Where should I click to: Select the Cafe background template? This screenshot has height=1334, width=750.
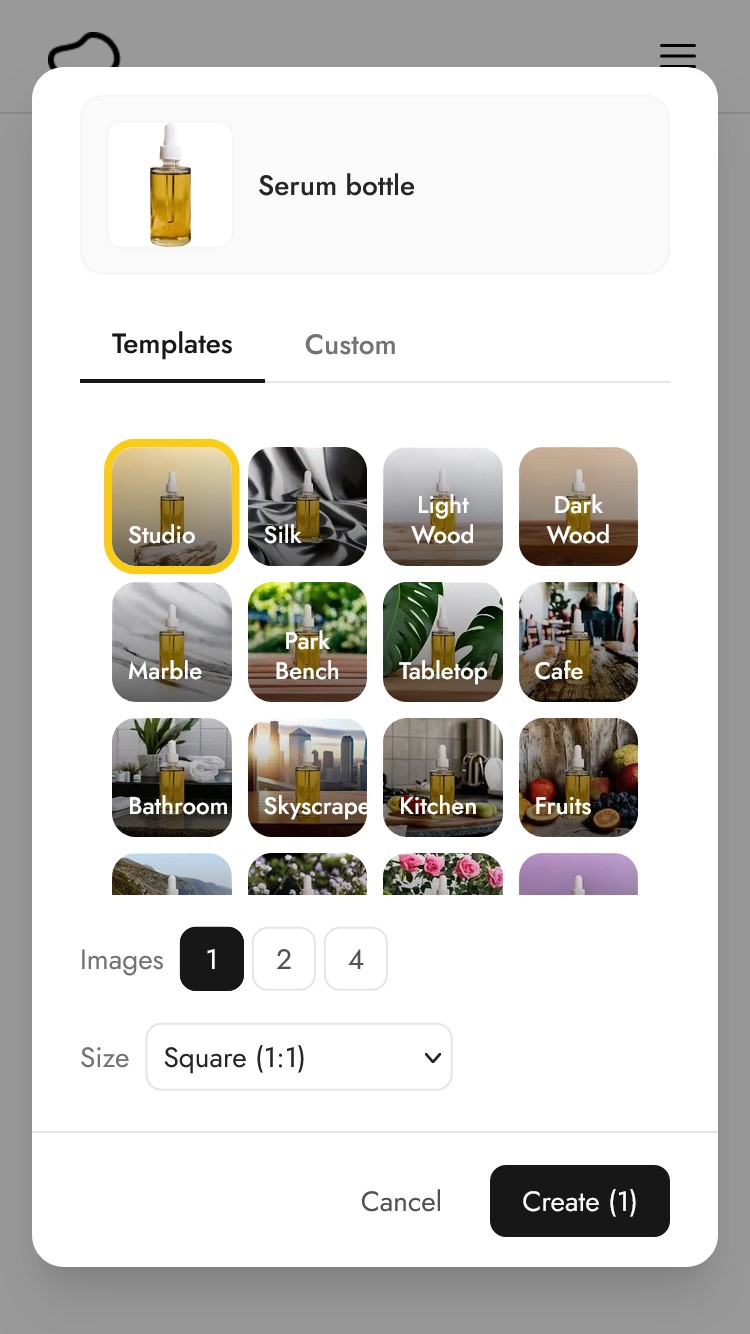click(578, 641)
